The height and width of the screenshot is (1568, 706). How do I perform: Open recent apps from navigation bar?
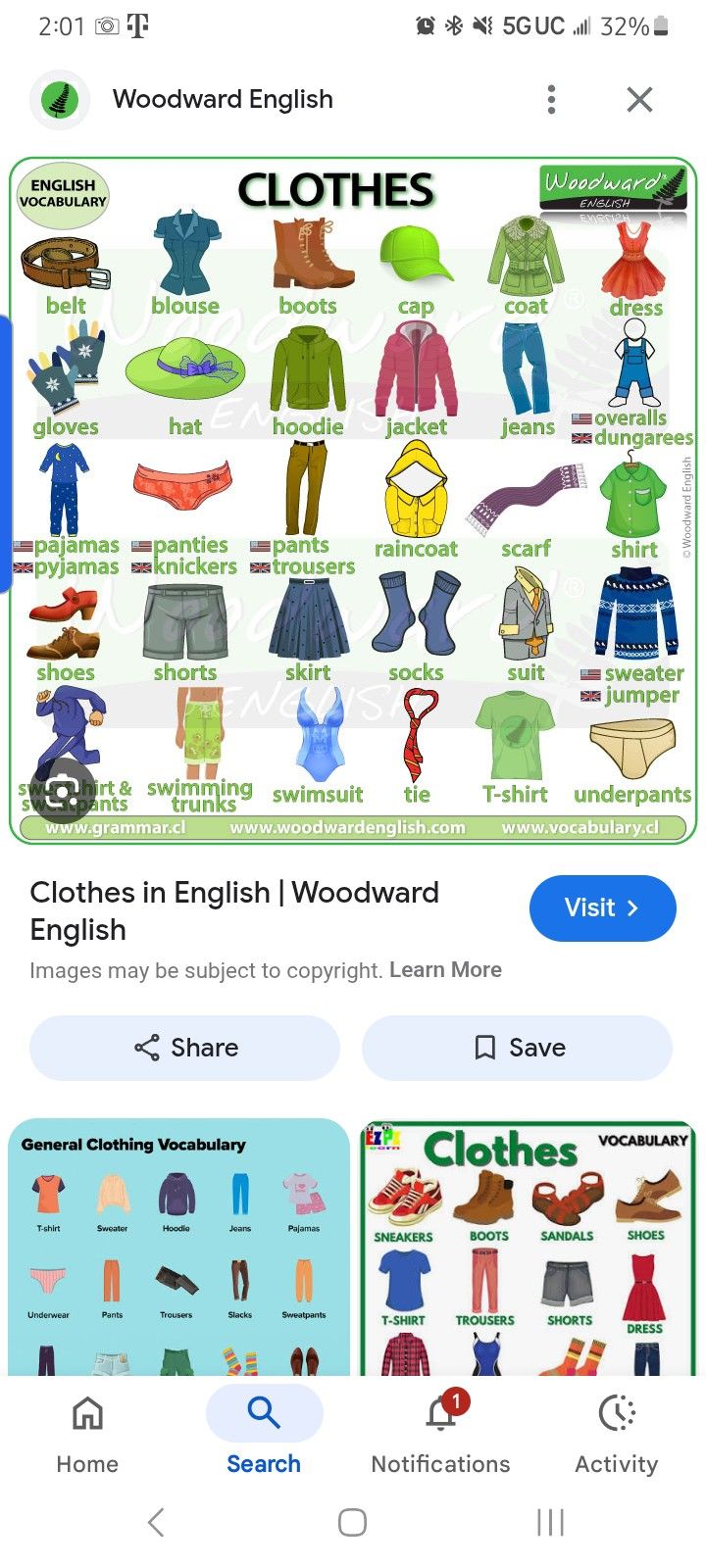click(550, 1522)
